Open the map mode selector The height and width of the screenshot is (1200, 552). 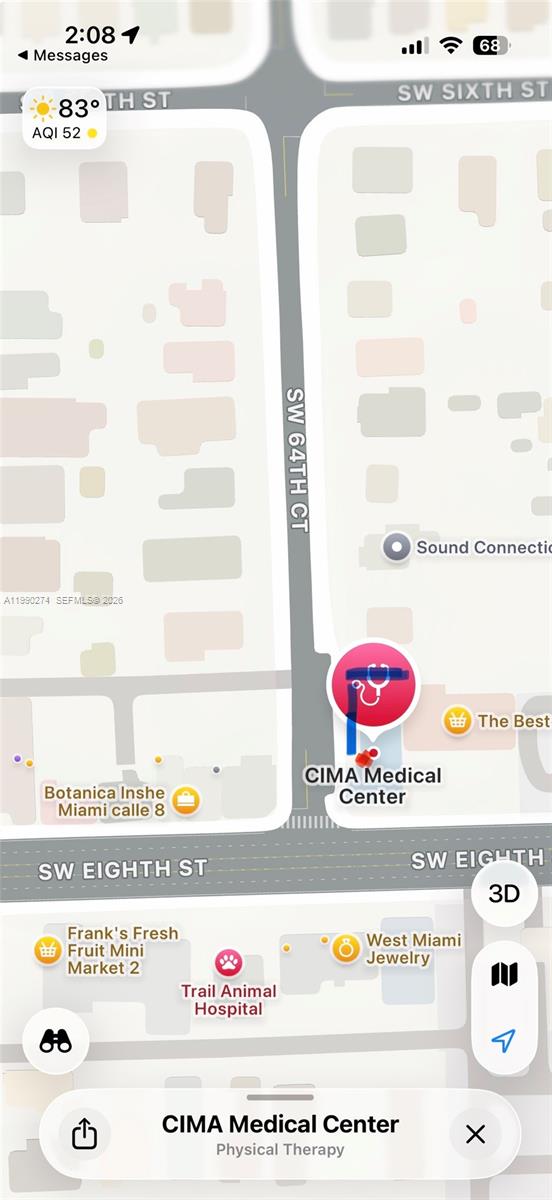(504, 975)
